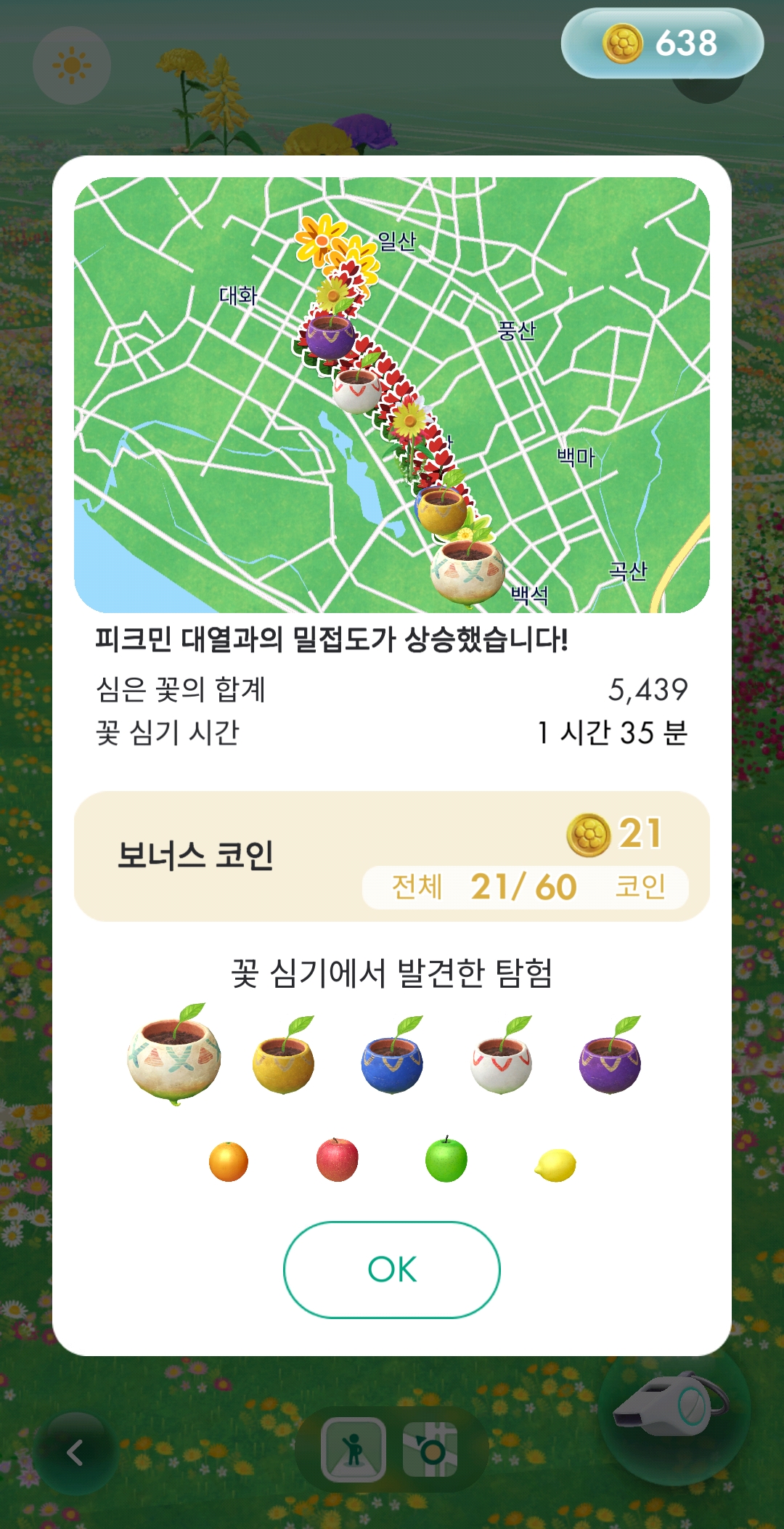This screenshot has width=784, height=1529.
Task: Switch to the walking Pikmin view
Action: [x=354, y=1450]
